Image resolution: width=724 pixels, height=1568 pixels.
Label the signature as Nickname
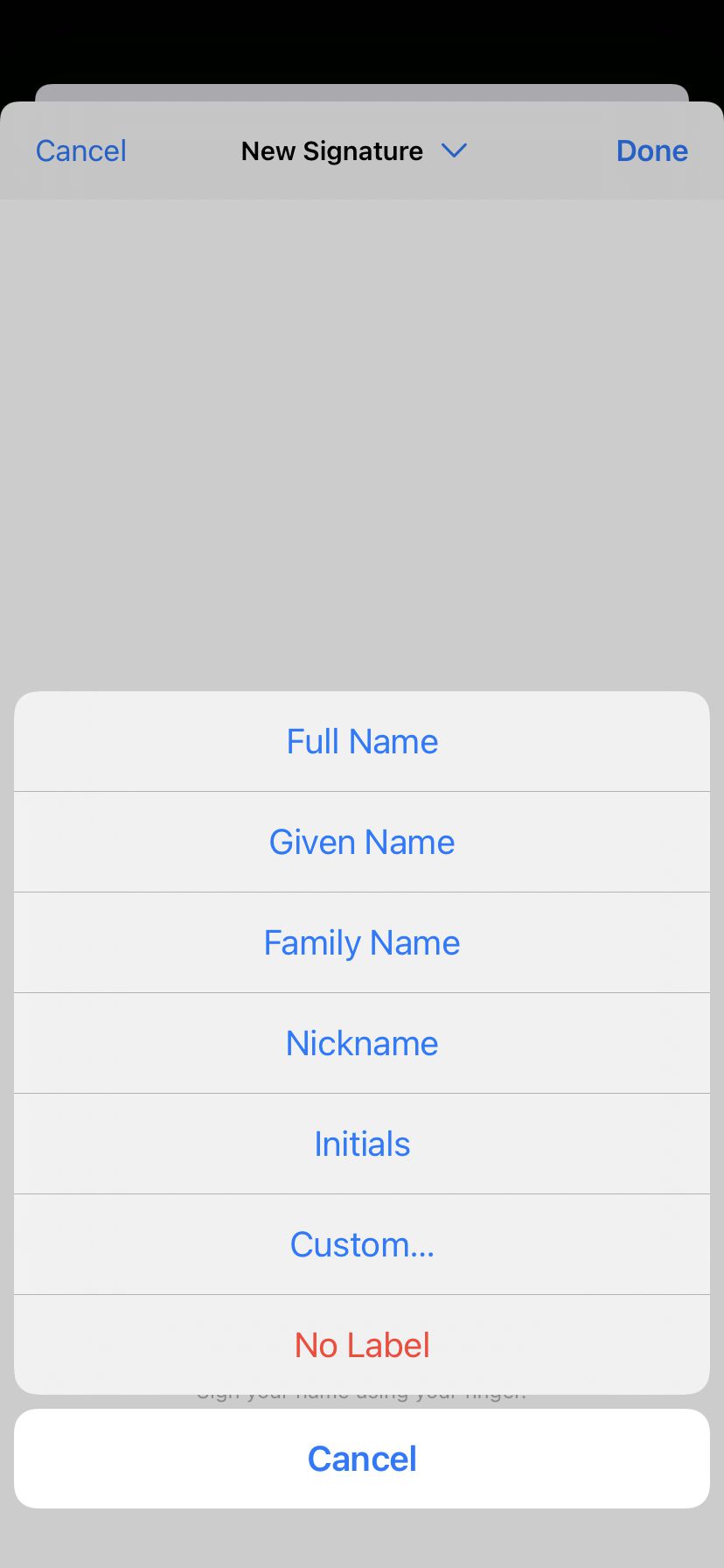click(362, 1044)
